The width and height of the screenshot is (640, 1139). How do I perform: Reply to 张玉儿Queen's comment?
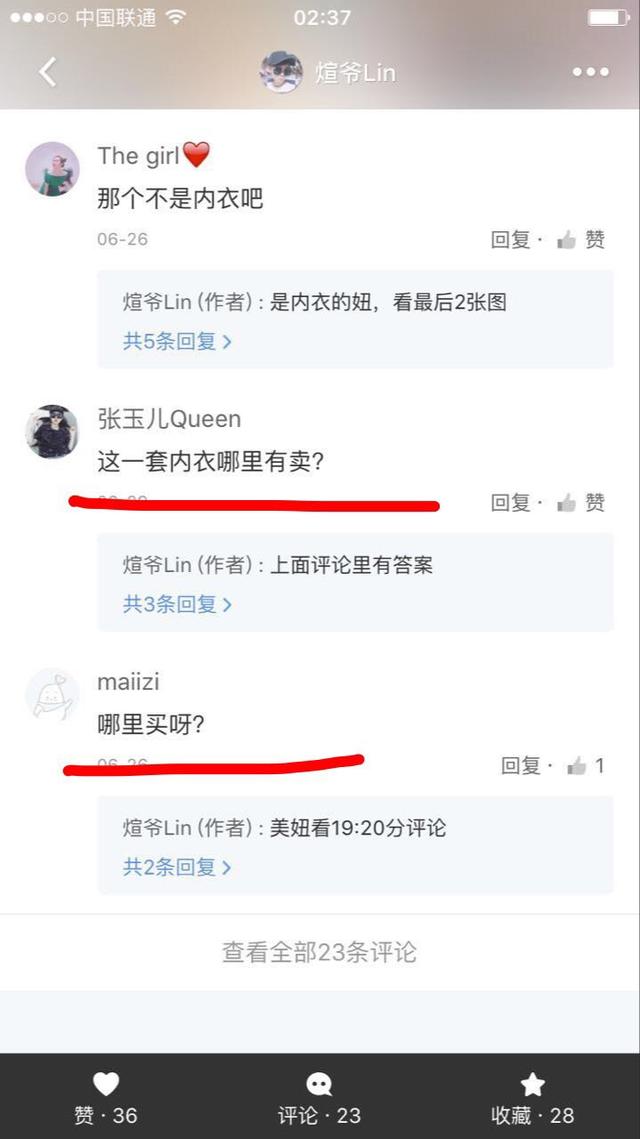(510, 503)
